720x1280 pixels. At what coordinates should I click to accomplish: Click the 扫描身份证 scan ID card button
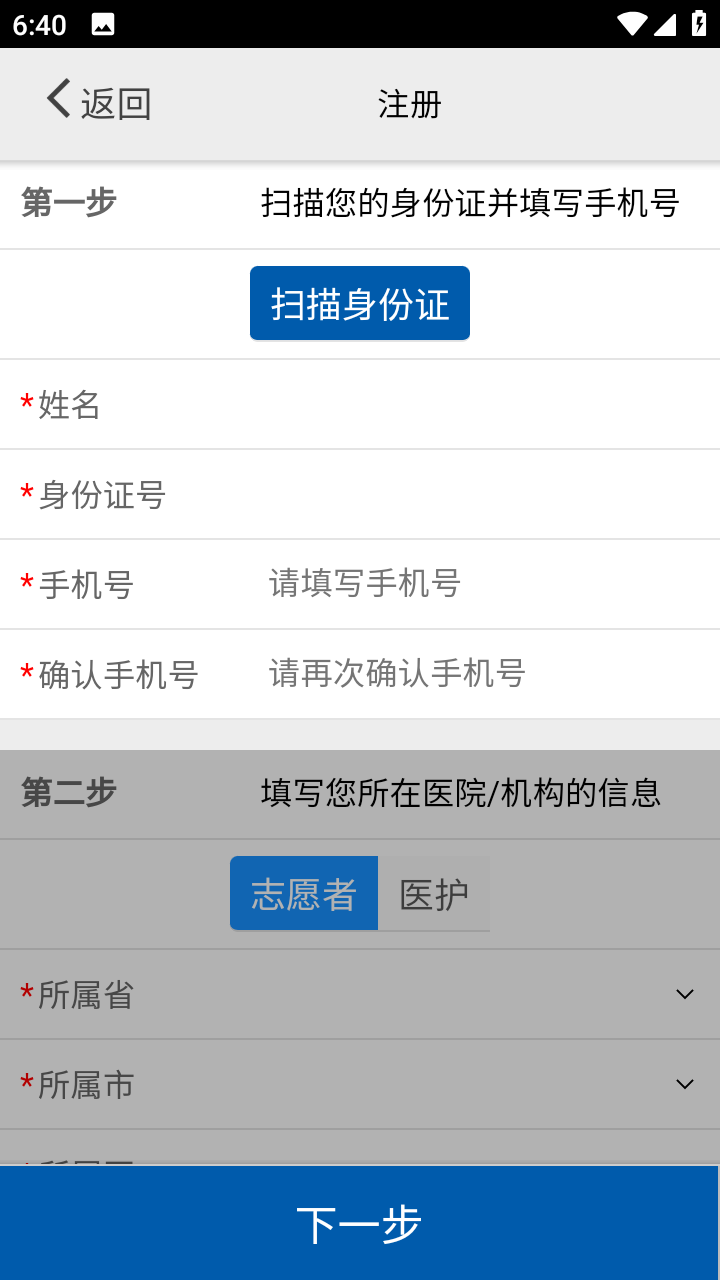tap(360, 303)
